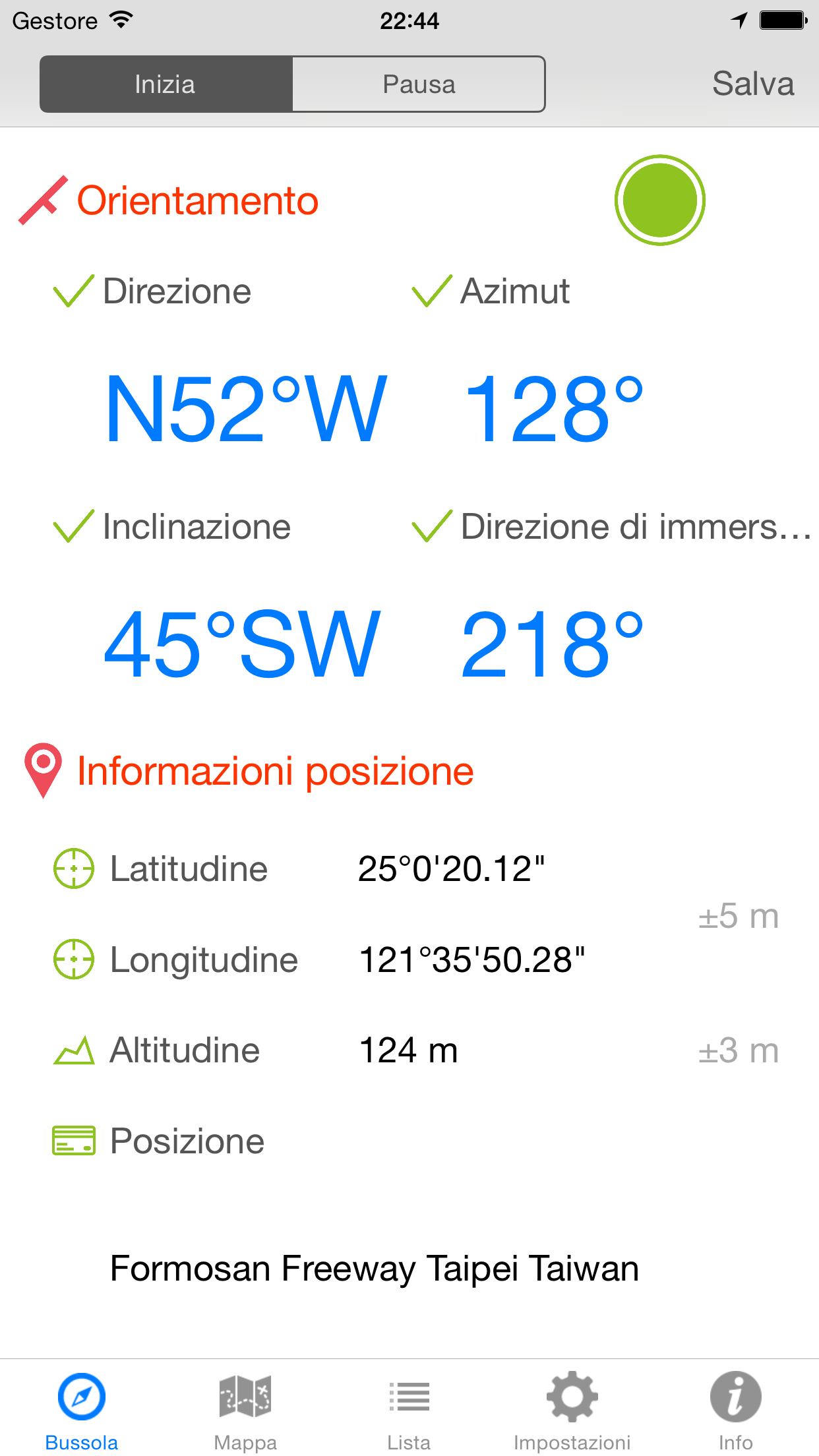Viewport: 819px width, 1456px height.
Task: Tap Salva to save the measurement
Action: tap(752, 84)
